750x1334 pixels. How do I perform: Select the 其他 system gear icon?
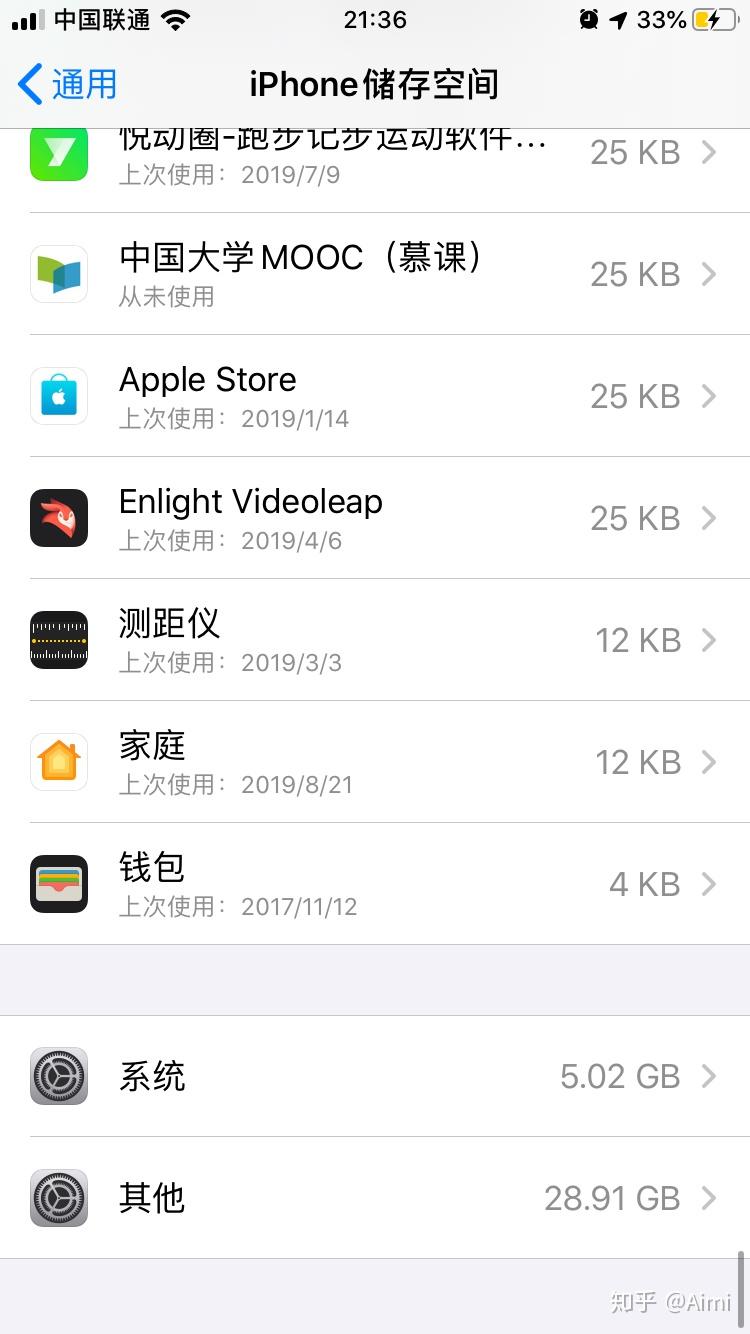[58, 1198]
